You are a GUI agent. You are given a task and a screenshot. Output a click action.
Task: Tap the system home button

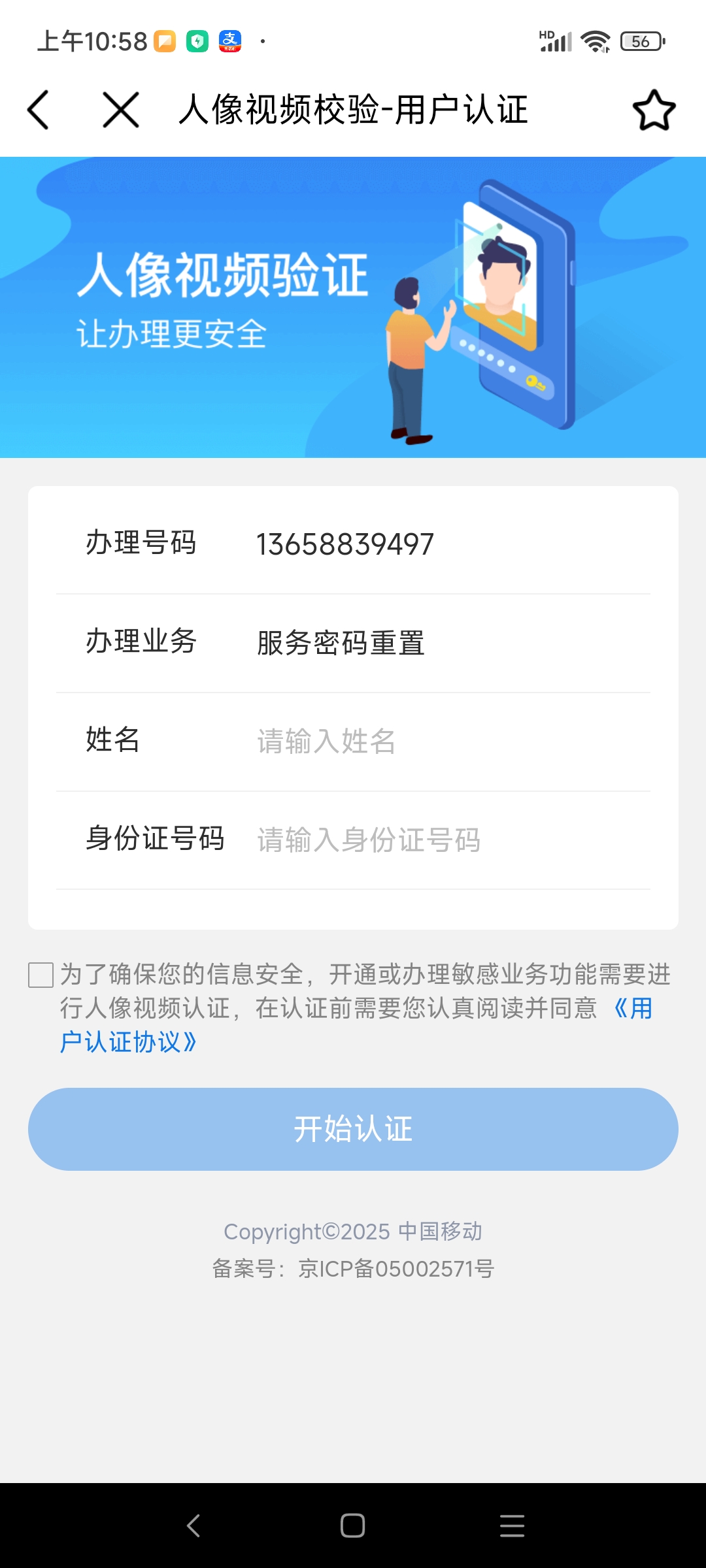[353, 1526]
